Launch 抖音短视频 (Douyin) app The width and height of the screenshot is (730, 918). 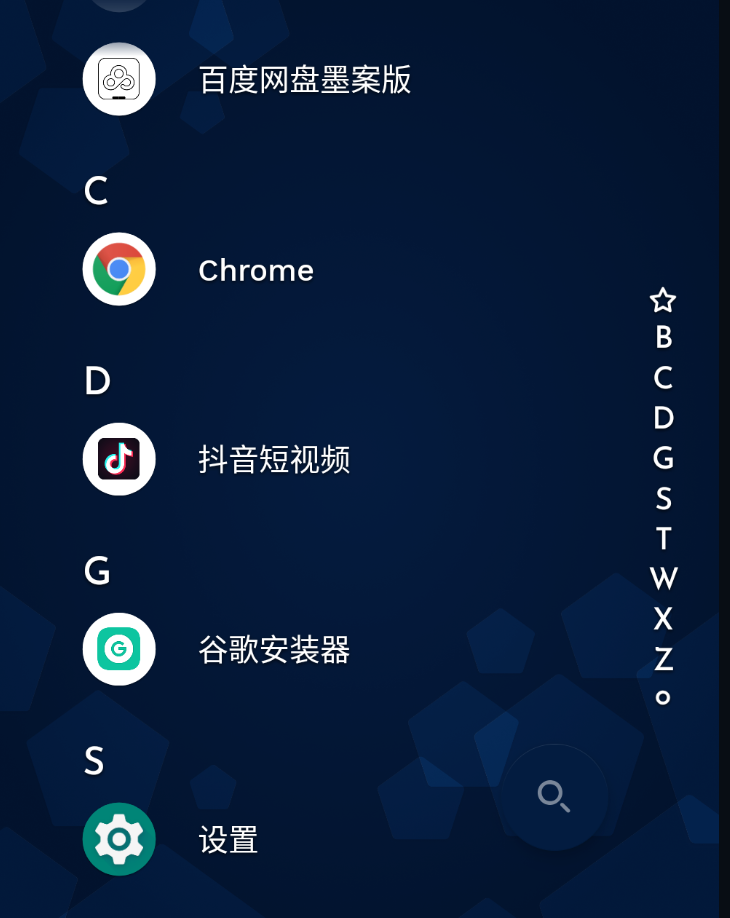pyautogui.click(x=275, y=460)
